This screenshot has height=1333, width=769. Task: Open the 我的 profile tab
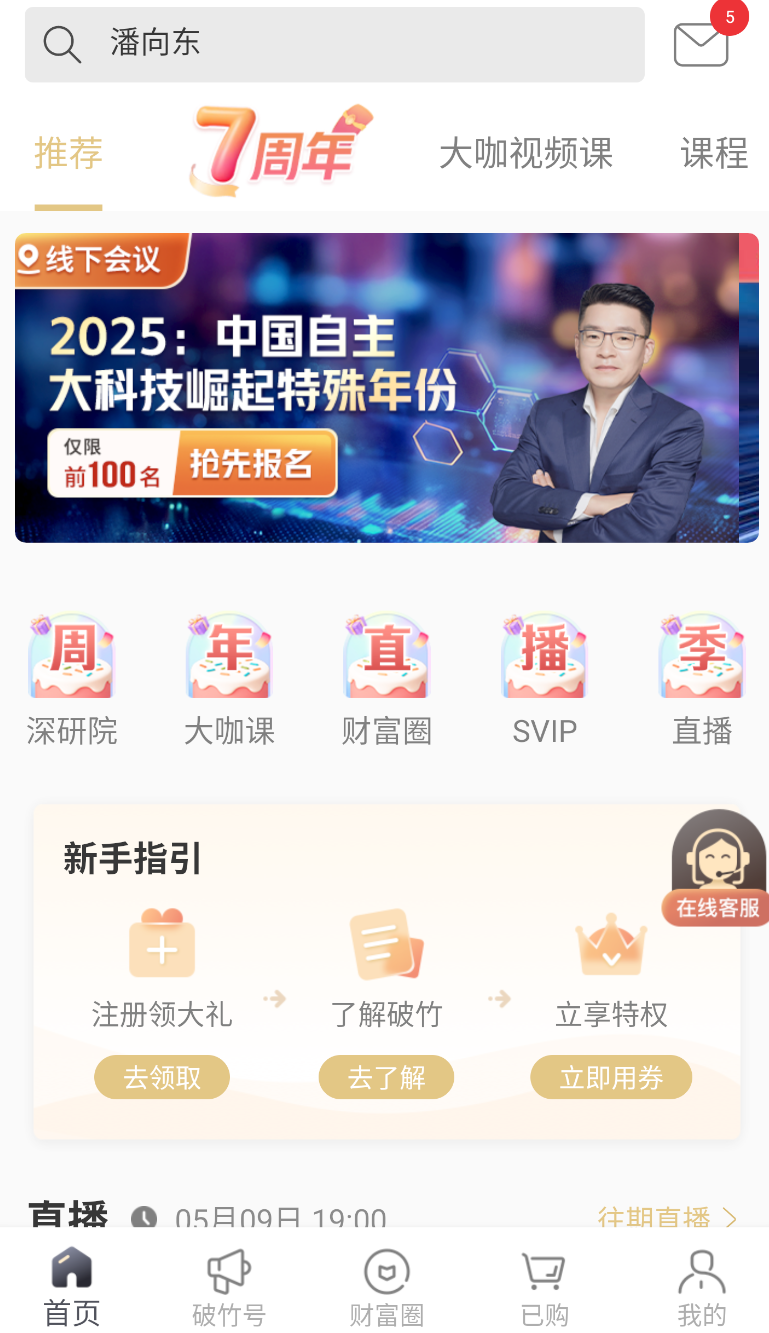coord(702,1288)
